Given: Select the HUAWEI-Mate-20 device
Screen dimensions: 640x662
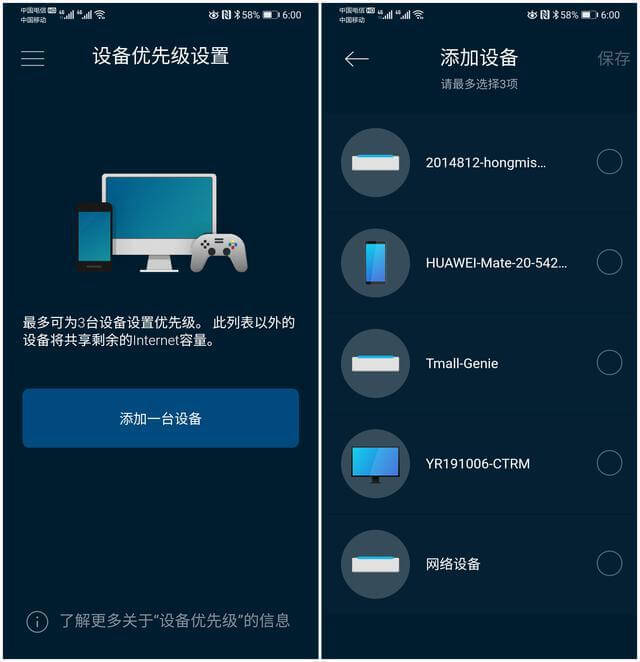Looking at the screenshot, I should pyautogui.click(x=609, y=262).
